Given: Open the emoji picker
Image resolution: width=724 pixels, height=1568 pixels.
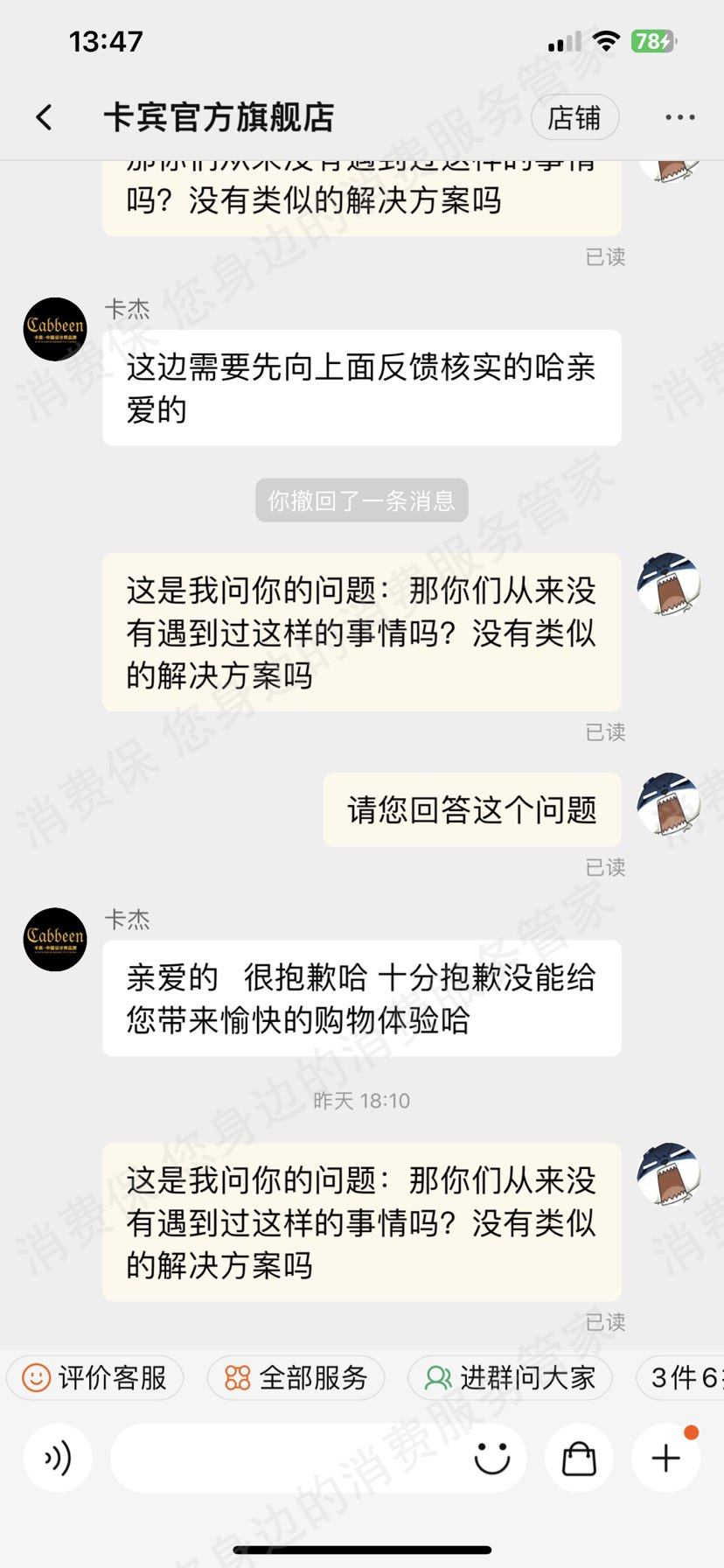Looking at the screenshot, I should (x=491, y=1458).
